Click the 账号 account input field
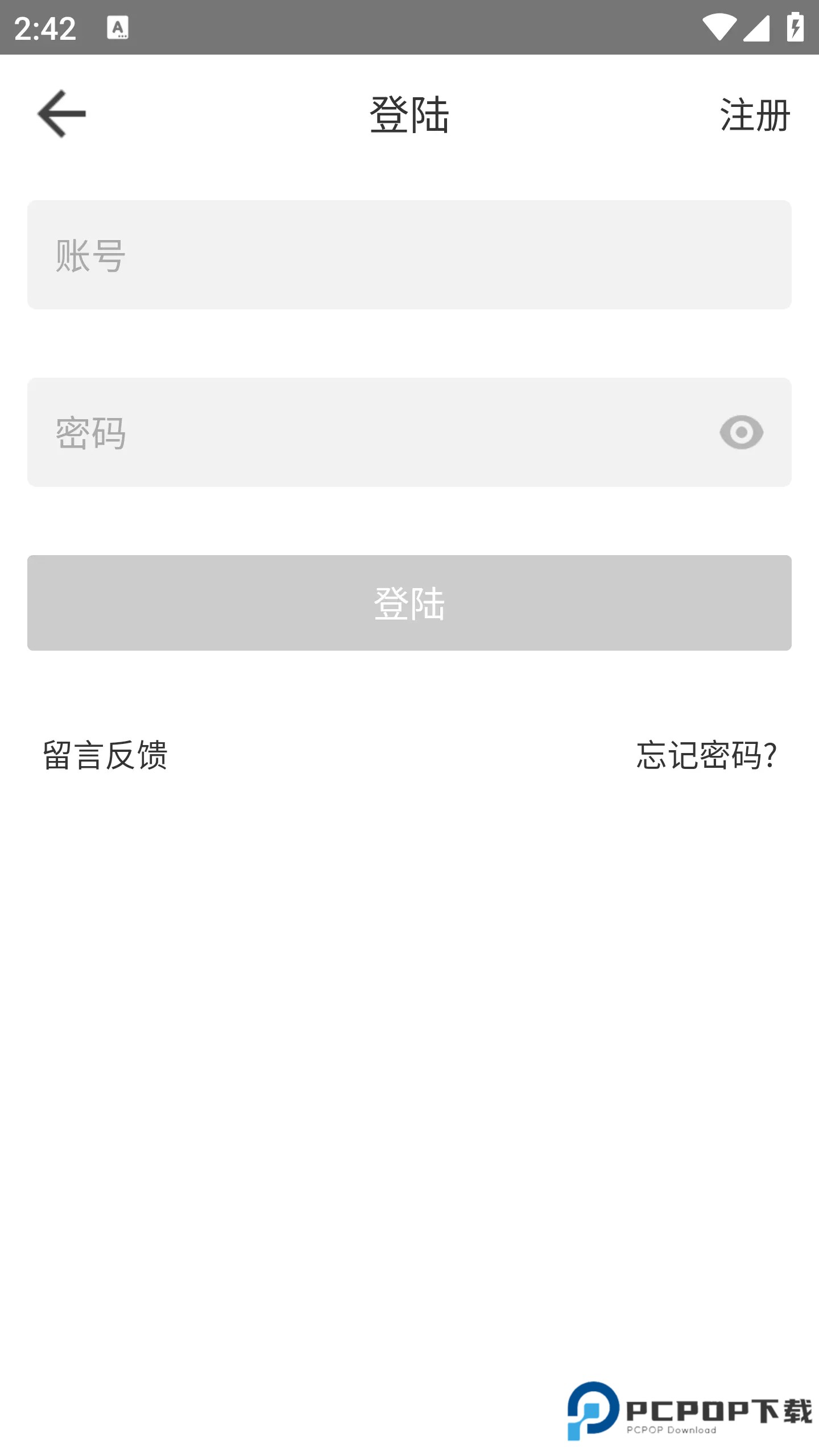The height and width of the screenshot is (1456, 819). 409,254
